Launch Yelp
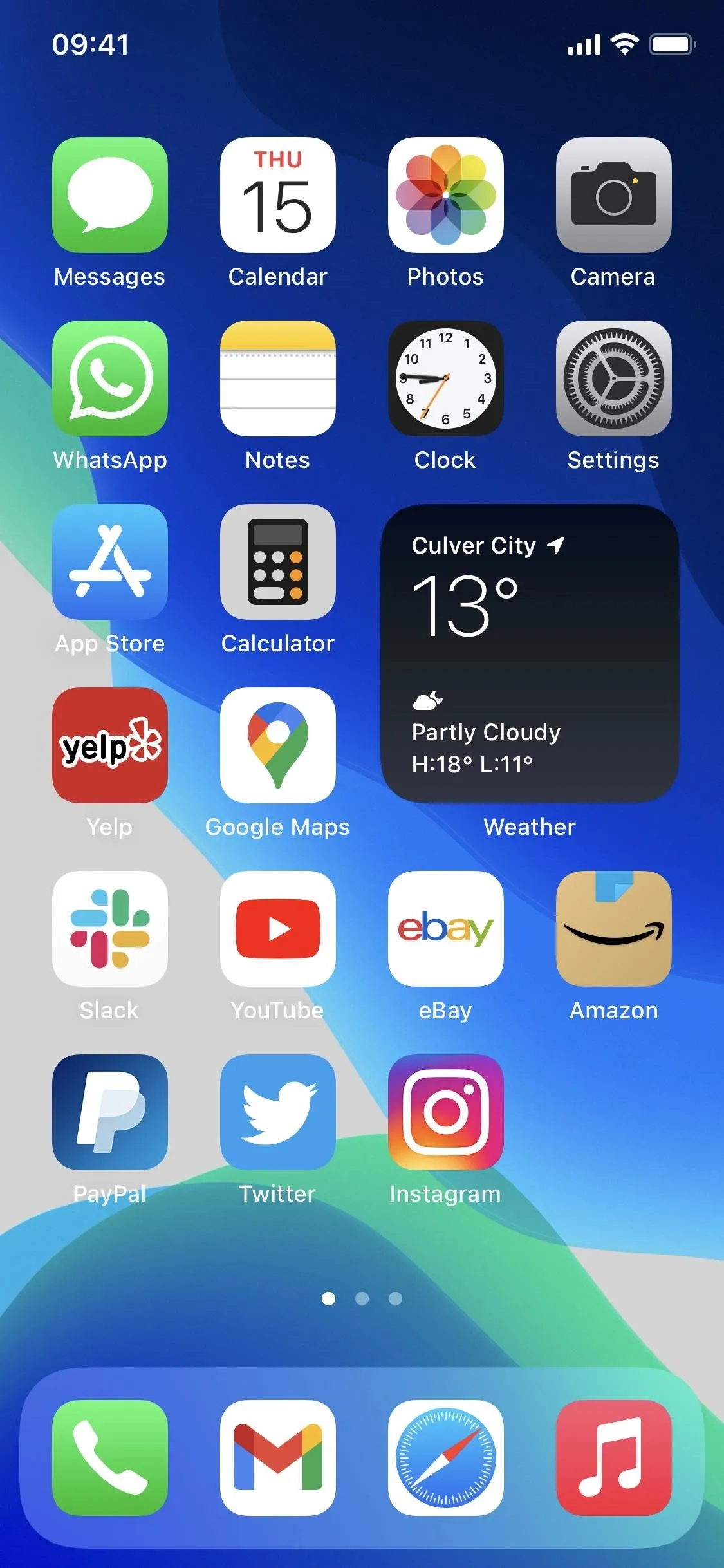Image resolution: width=724 pixels, height=1568 pixels. [110, 745]
